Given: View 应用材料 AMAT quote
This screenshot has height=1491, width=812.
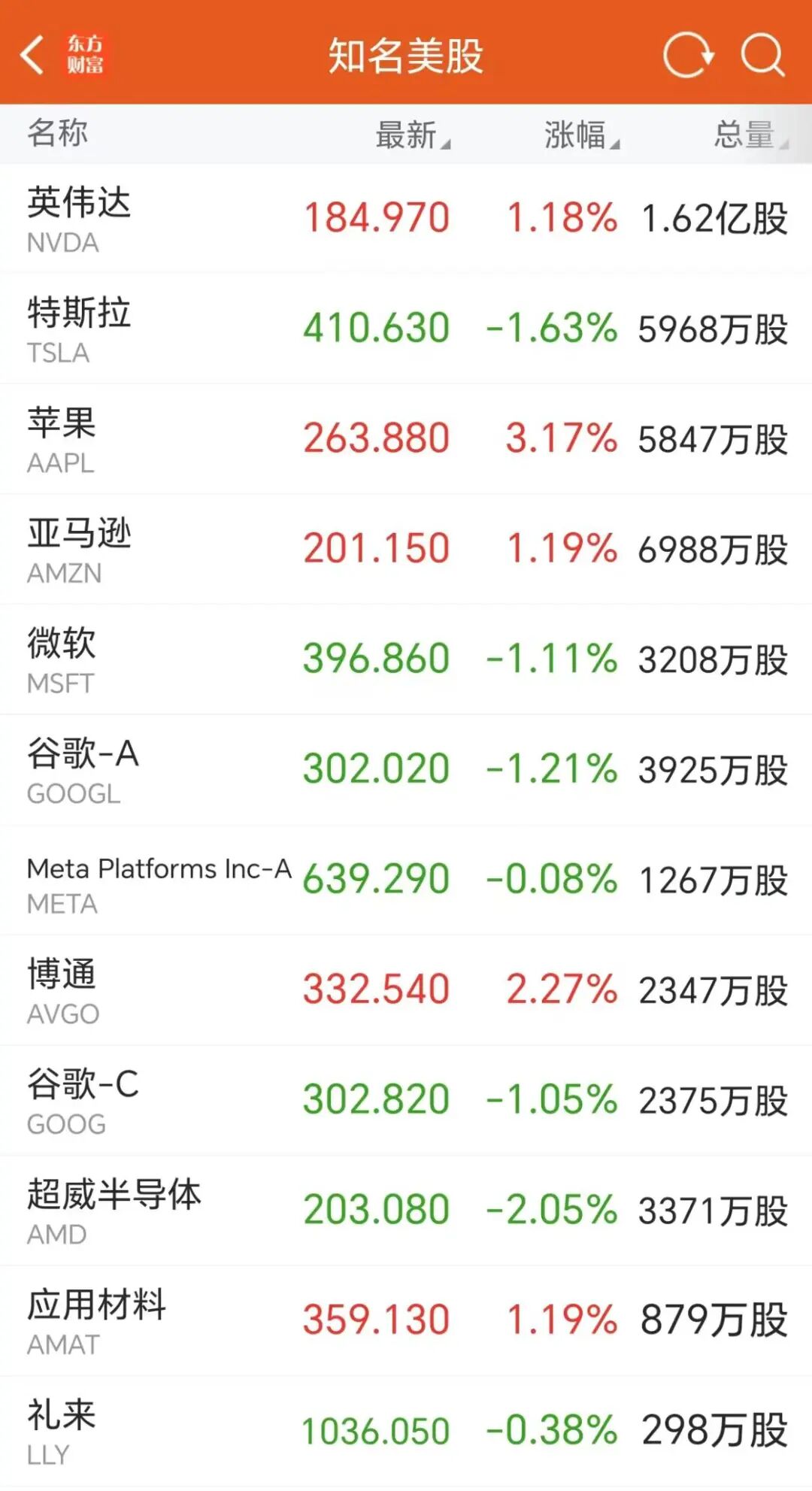Looking at the screenshot, I should 406,1321.
